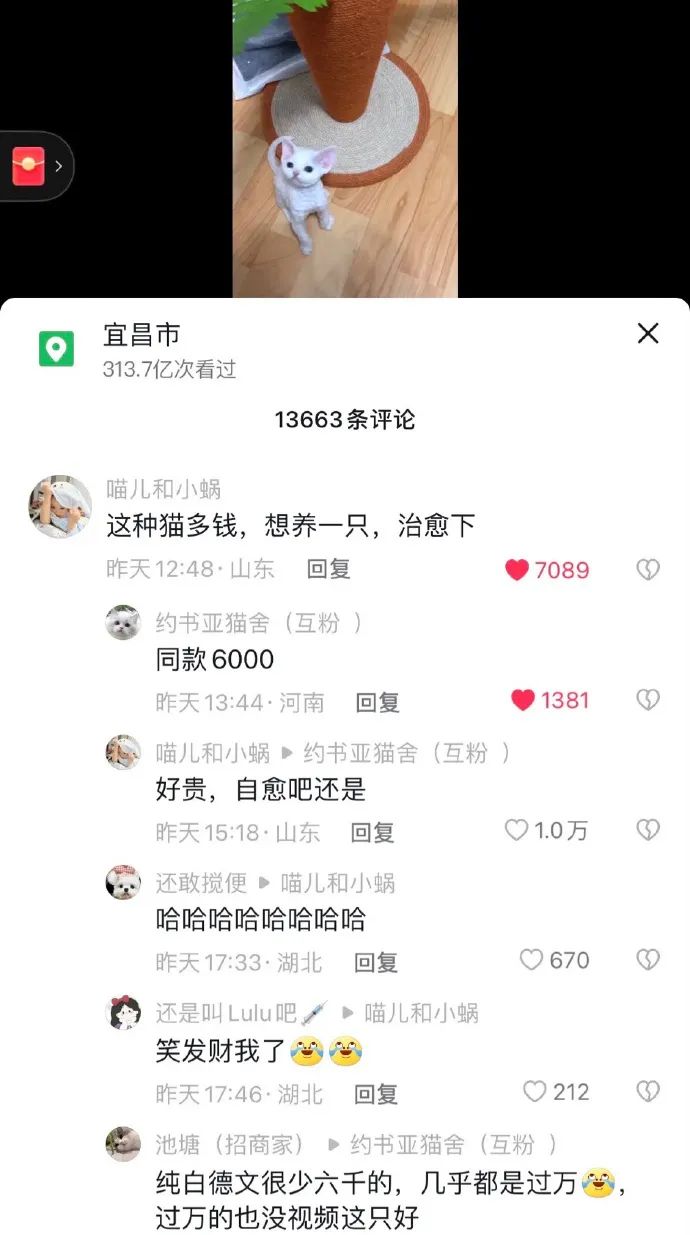Open 池塘（招商家）'s profile avatar
Screen dimensions: 690x1235
(123, 1143)
